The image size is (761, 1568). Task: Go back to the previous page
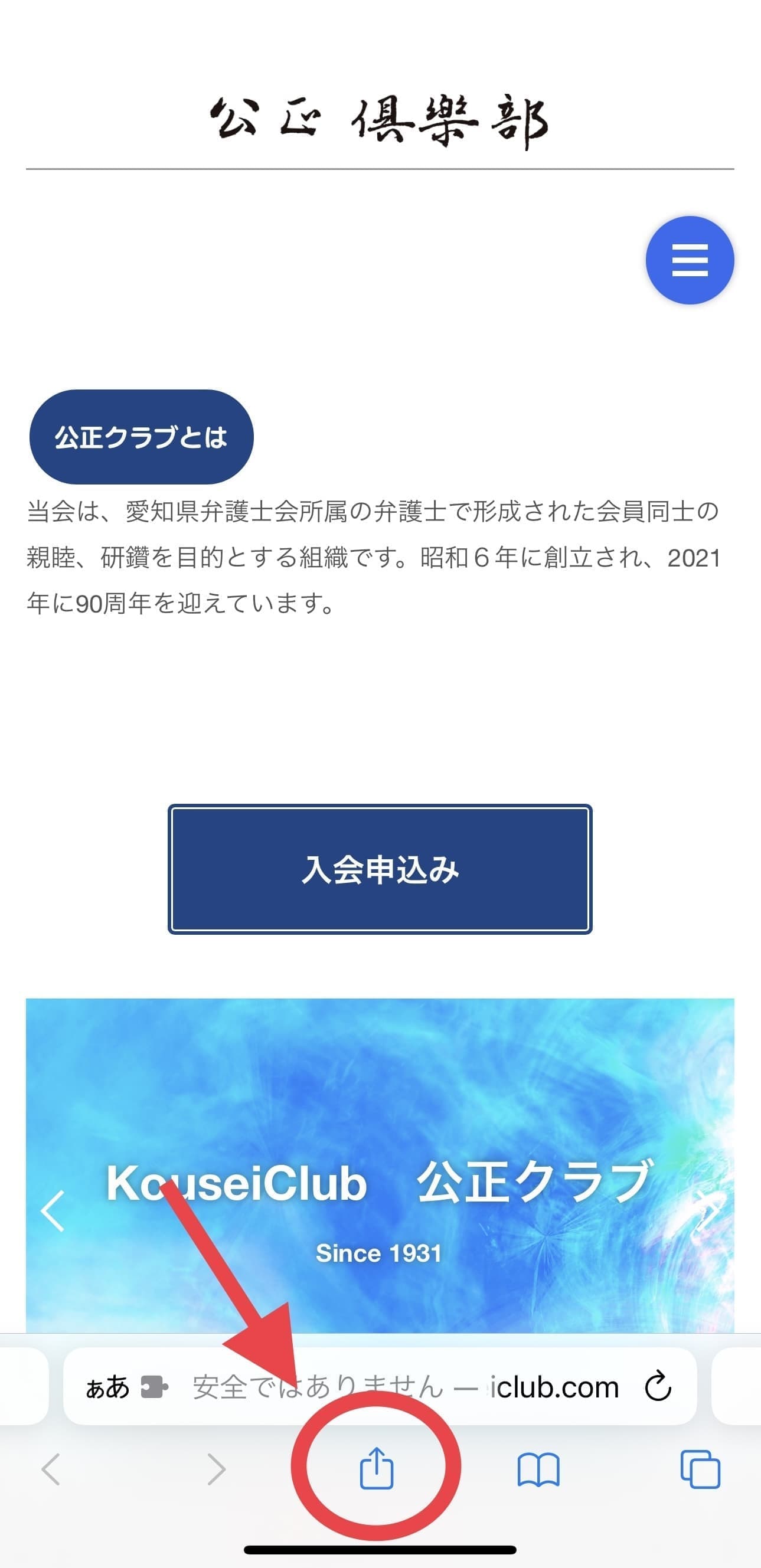(51, 1469)
